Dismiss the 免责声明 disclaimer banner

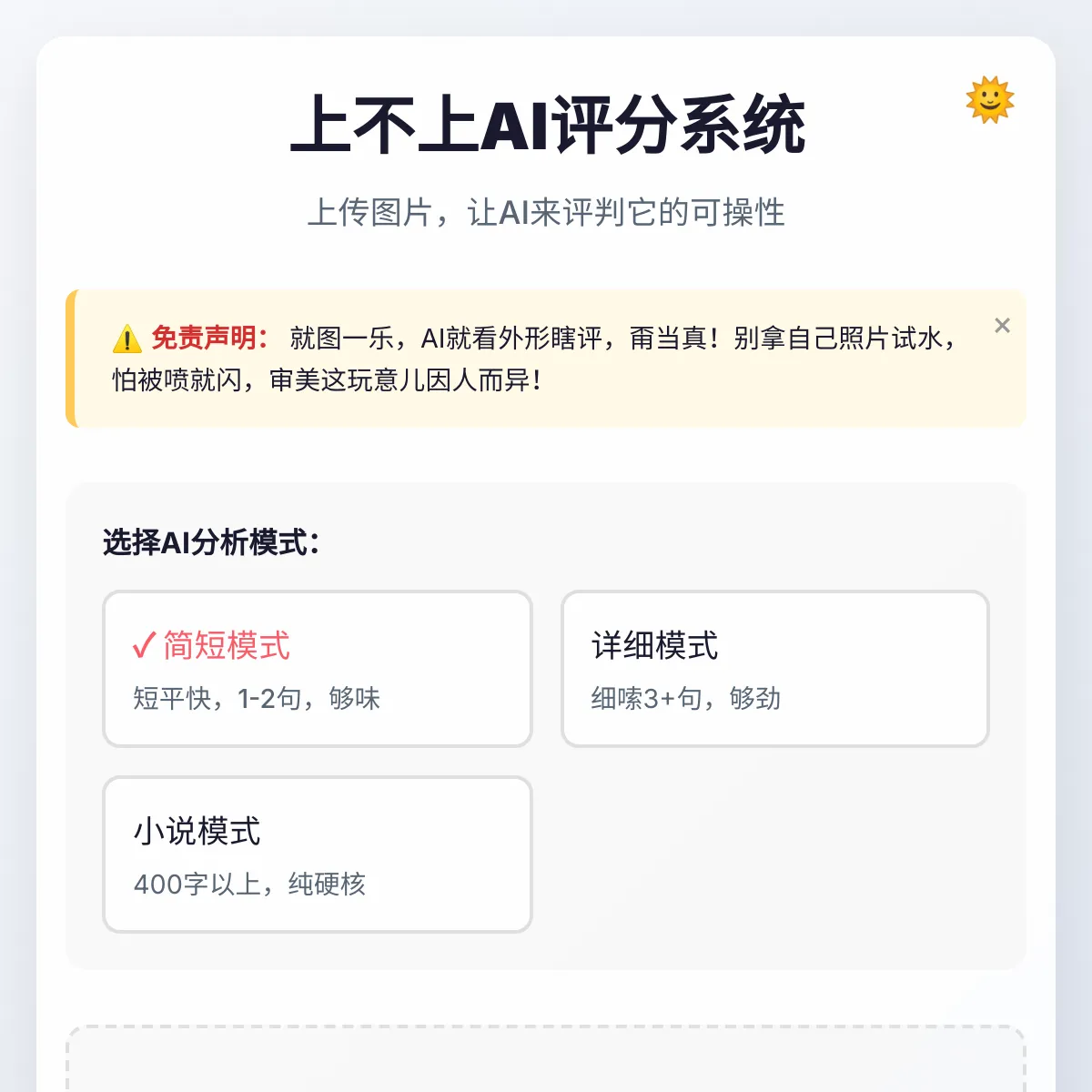pos(1002,326)
